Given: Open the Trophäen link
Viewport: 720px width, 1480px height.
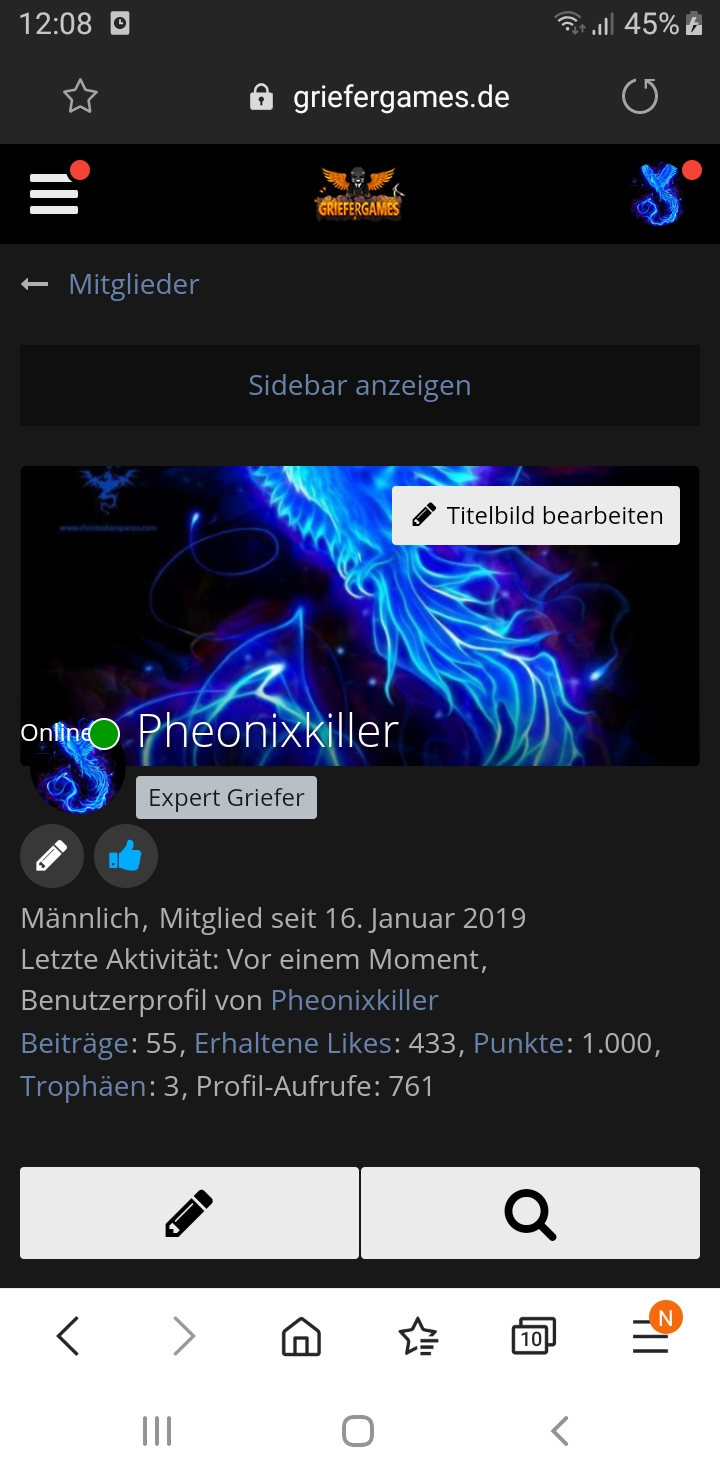Looking at the screenshot, I should pyautogui.click(x=84, y=1086).
